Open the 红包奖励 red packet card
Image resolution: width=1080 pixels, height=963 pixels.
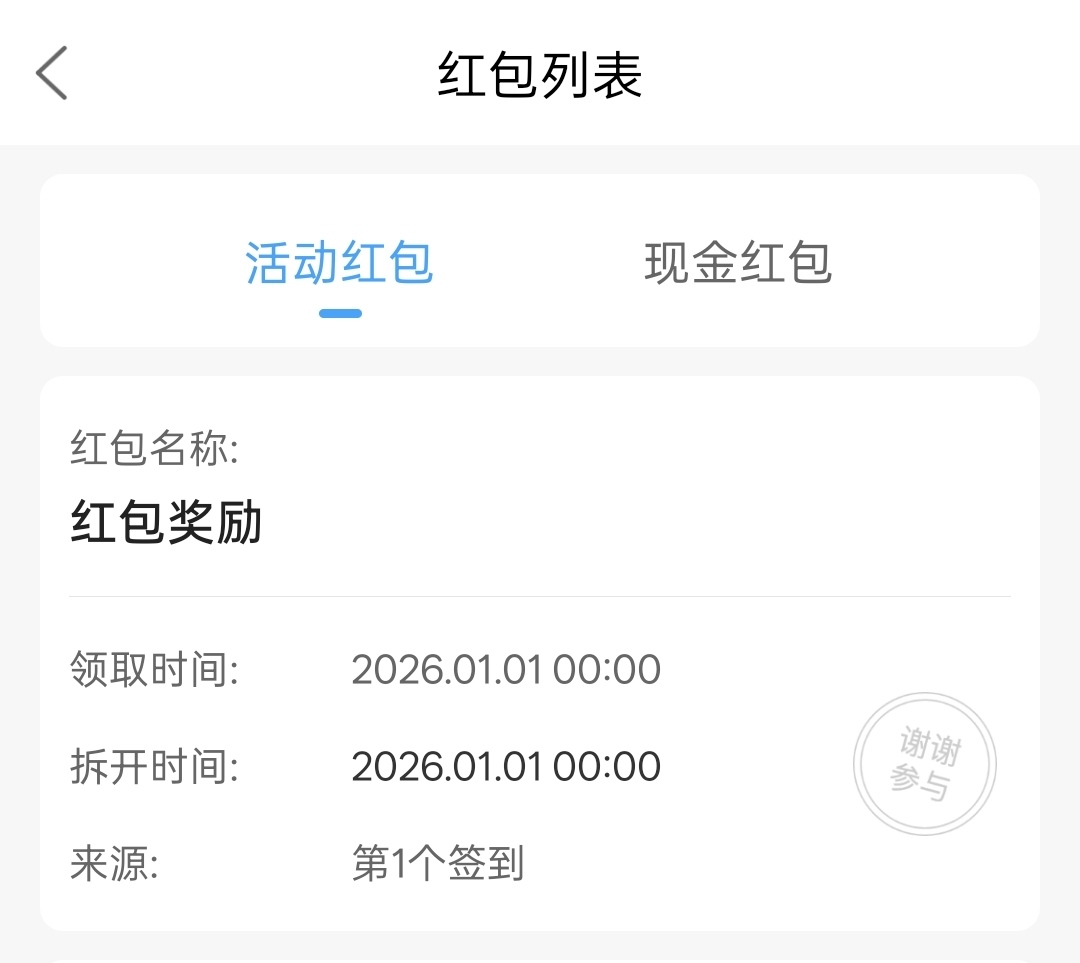tap(539, 652)
